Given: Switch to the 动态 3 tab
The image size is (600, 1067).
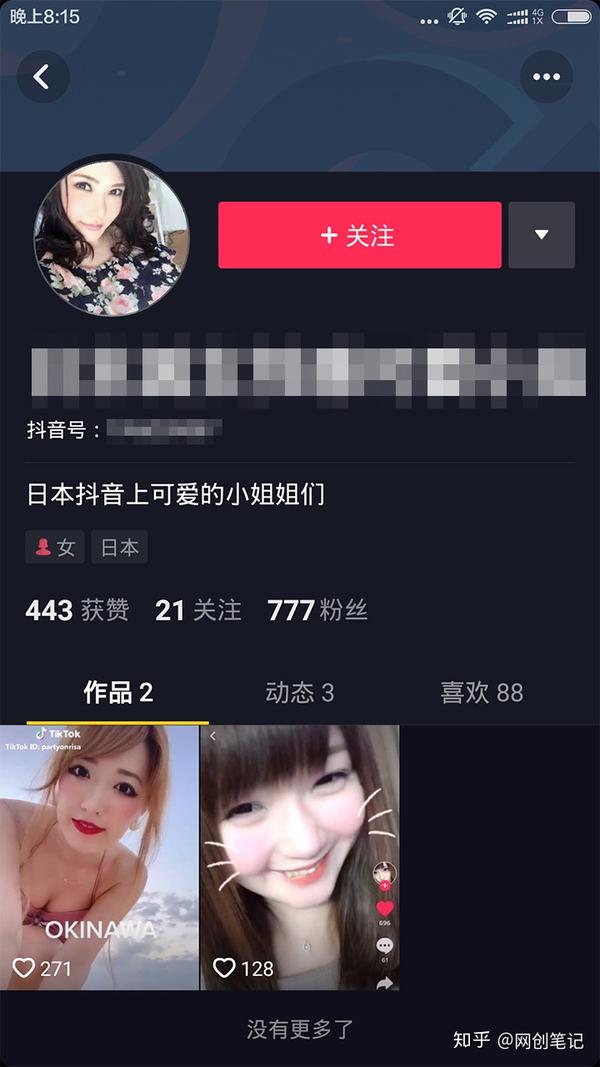Looking at the screenshot, I should click(299, 692).
